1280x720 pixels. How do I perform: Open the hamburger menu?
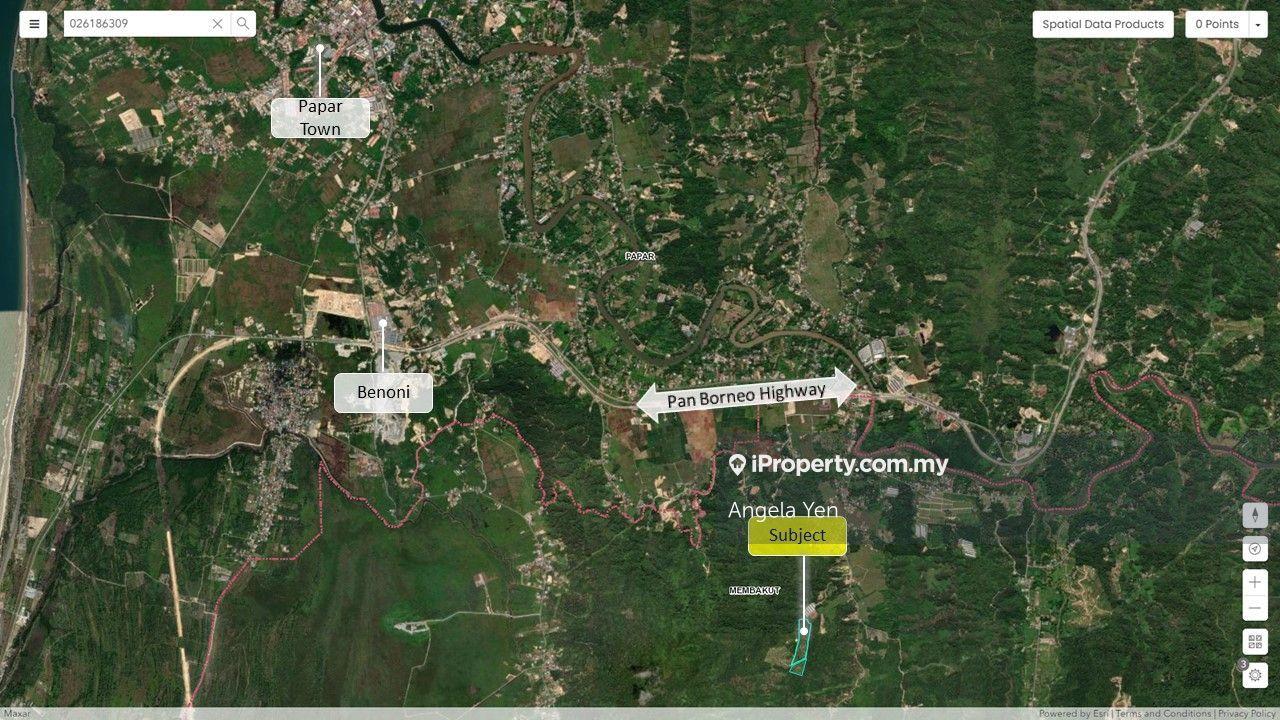(x=34, y=24)
